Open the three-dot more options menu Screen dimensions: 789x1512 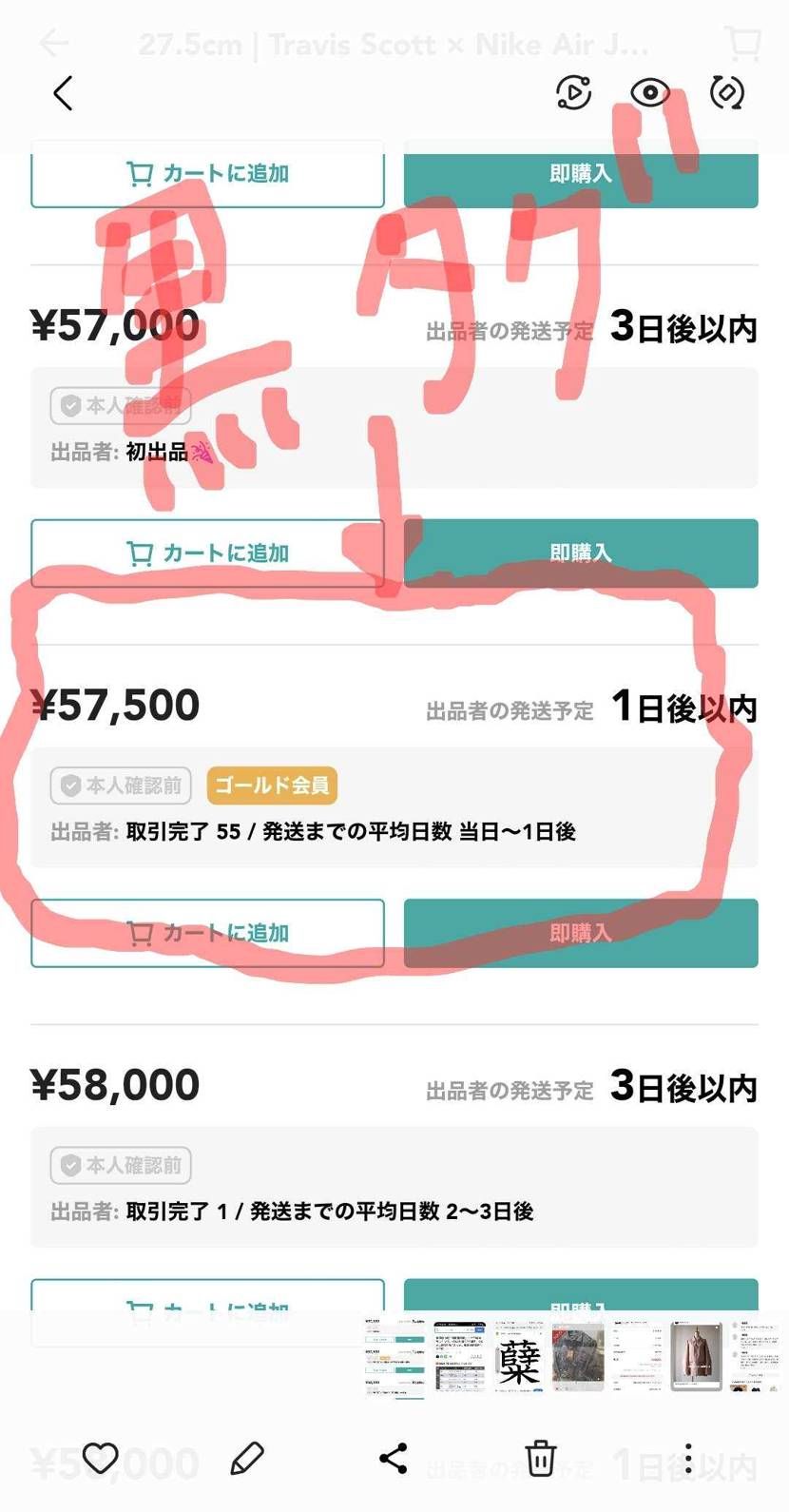pyautogui.click(x=688, y=1458)
